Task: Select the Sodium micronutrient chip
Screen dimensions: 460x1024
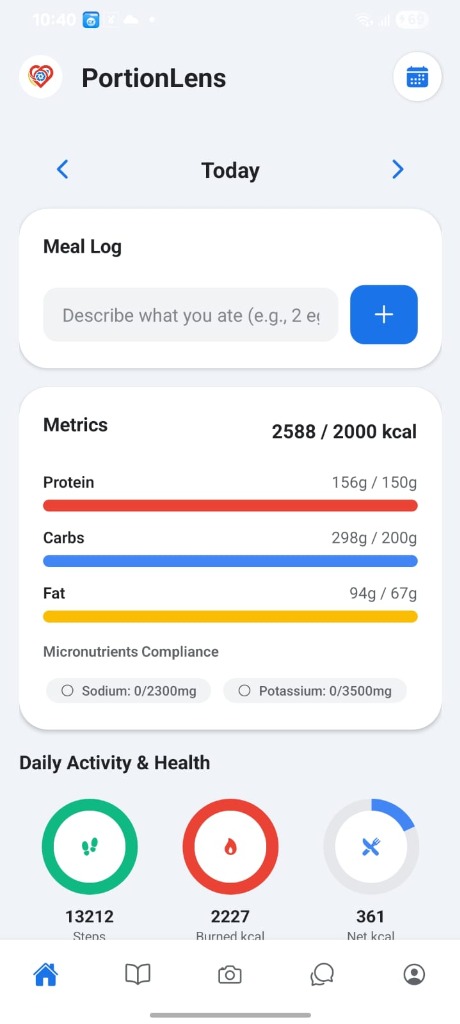Action: click(128, 690)
